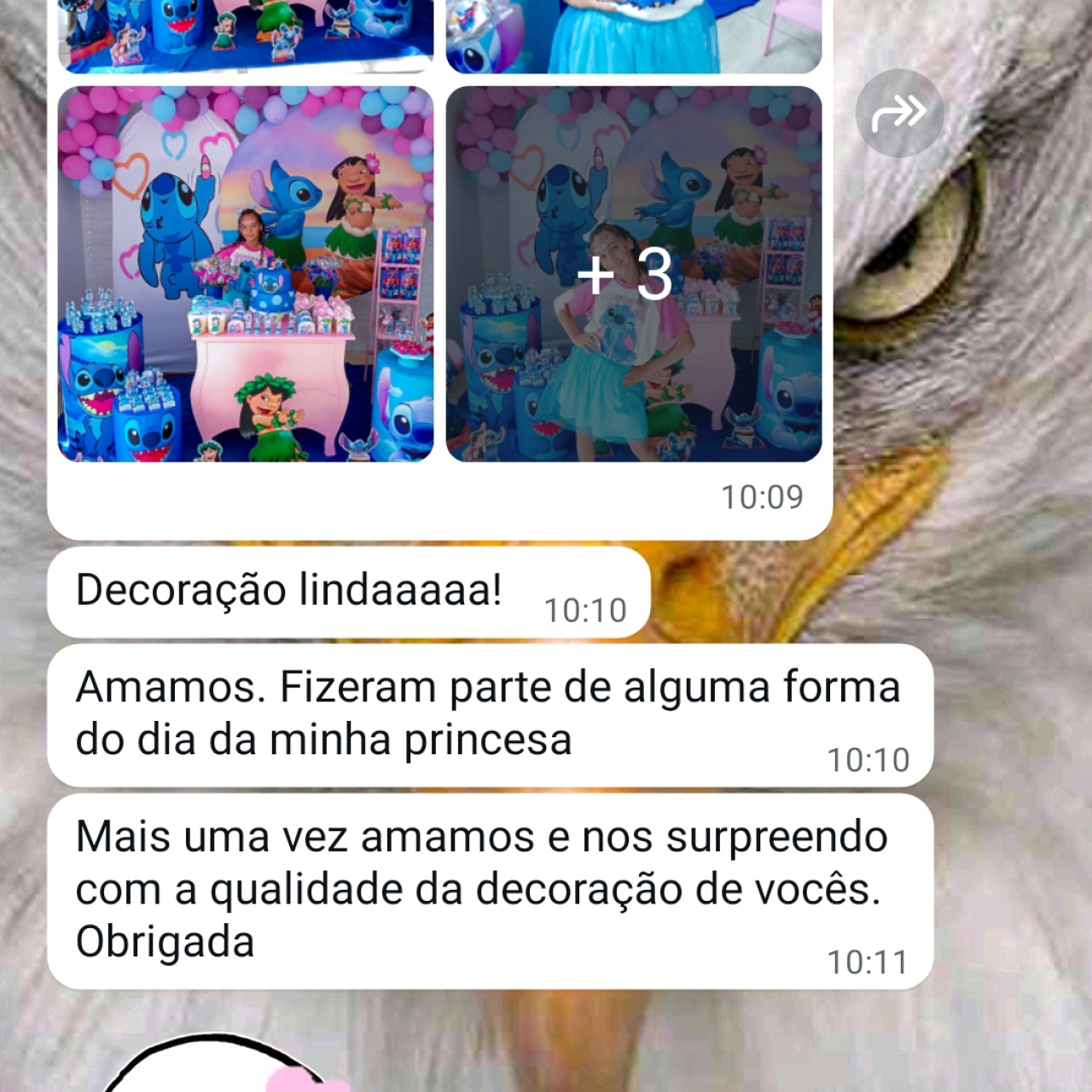Open the partly visible top-left album photo
Image resolution: width=1092 pixels, height=1092 pixels.
(x=246, y=34)
